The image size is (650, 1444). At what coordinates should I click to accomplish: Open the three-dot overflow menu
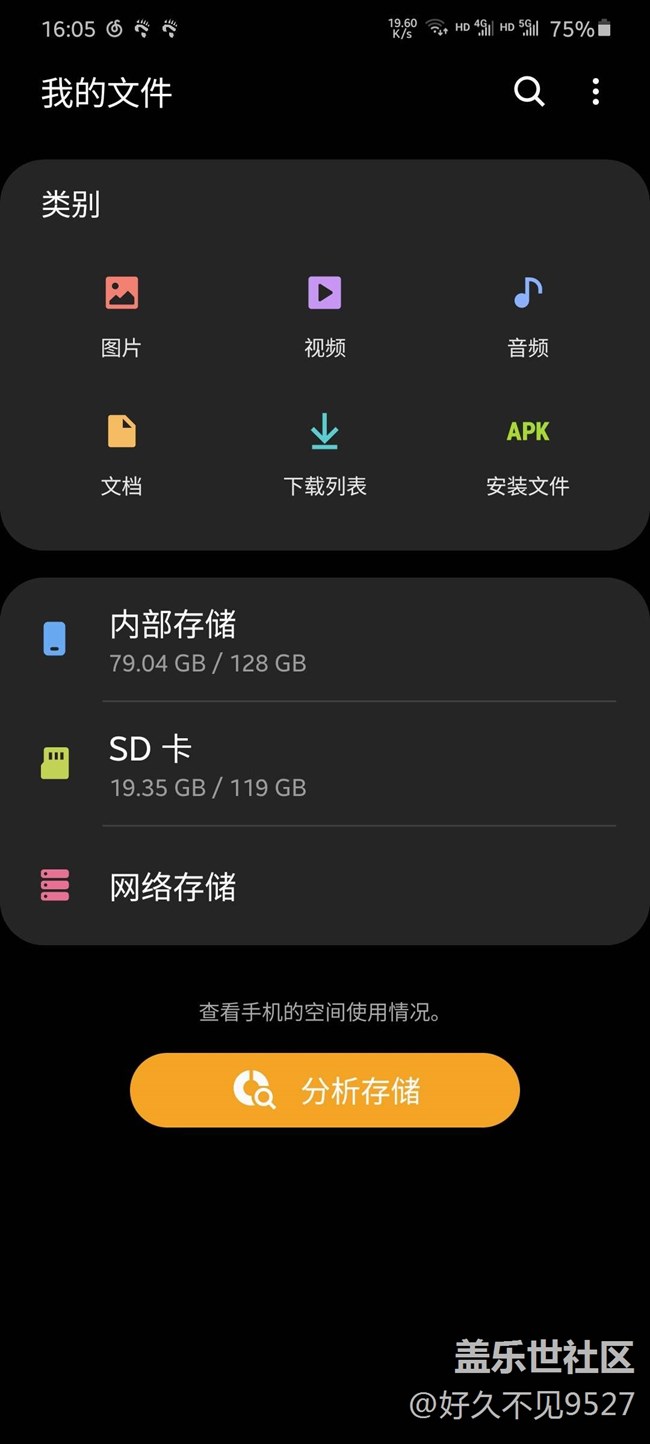click(x=596, y=92)
